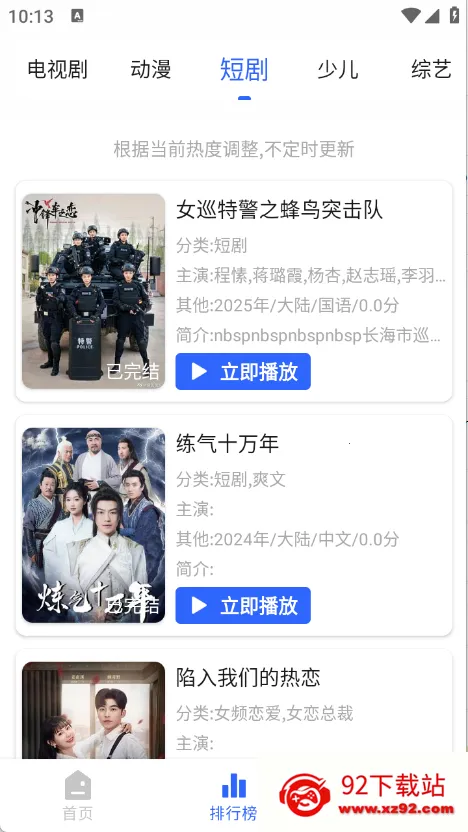Image resolution: width=468 pixels, height=832 pixels.
Task: Switch to the 综艺 tab
Action: (x=431, y=70)
